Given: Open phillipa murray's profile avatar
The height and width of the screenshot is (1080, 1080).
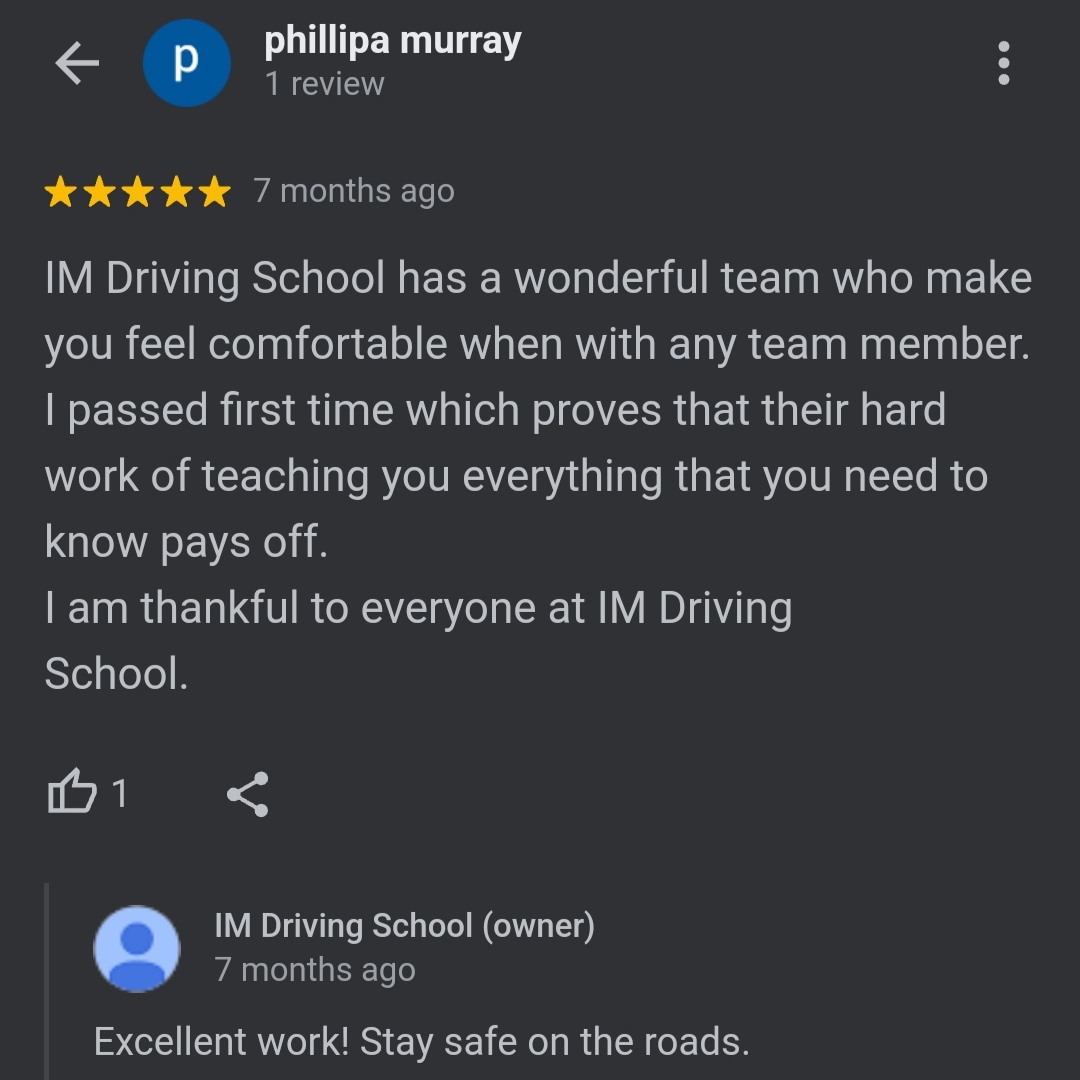Looking at the screenshot, I should [x=187, y=64].
